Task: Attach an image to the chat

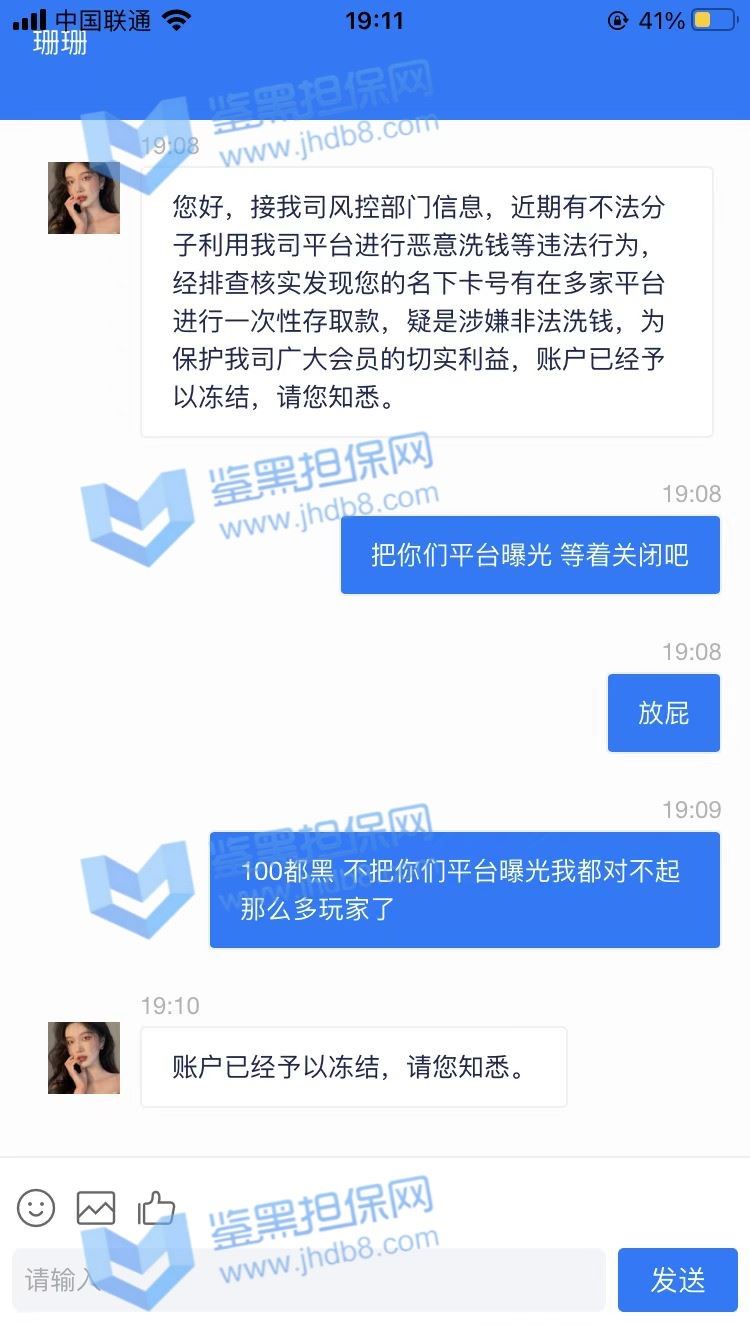Action: pos(96,1208)
